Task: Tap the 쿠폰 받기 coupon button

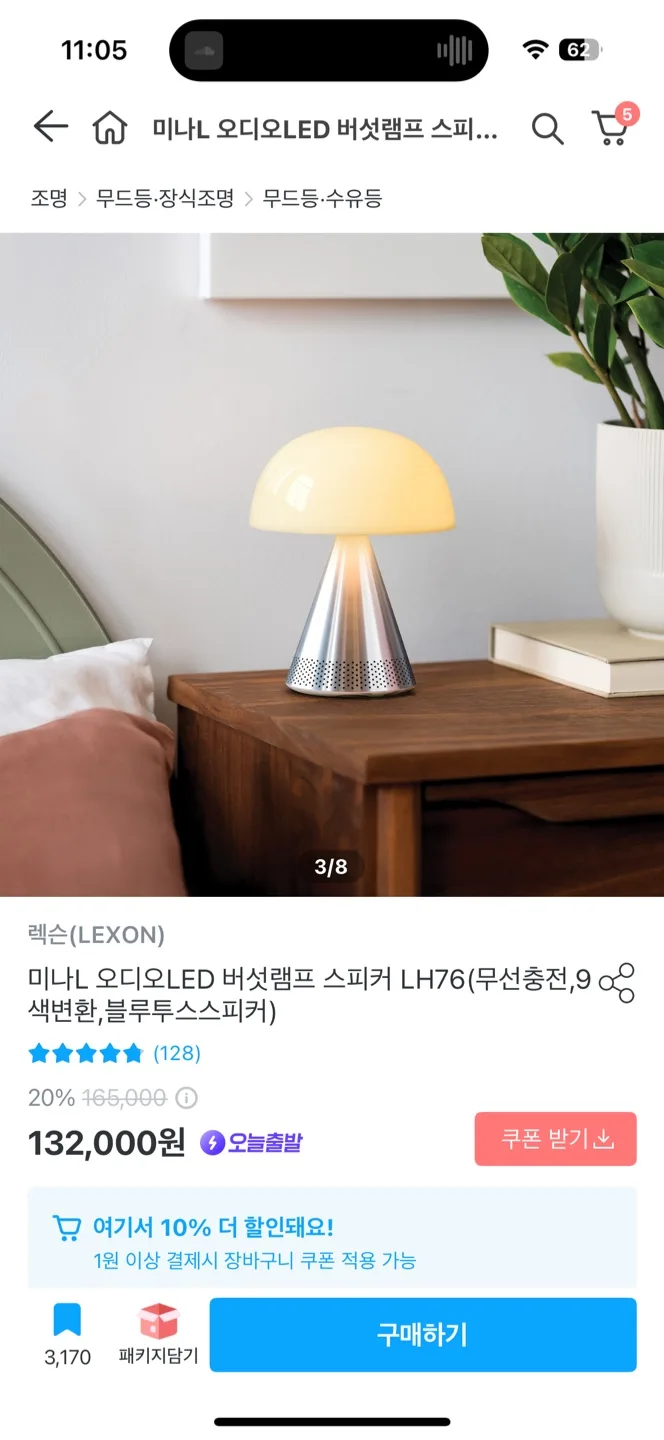Action: [x=555, y=1139]
